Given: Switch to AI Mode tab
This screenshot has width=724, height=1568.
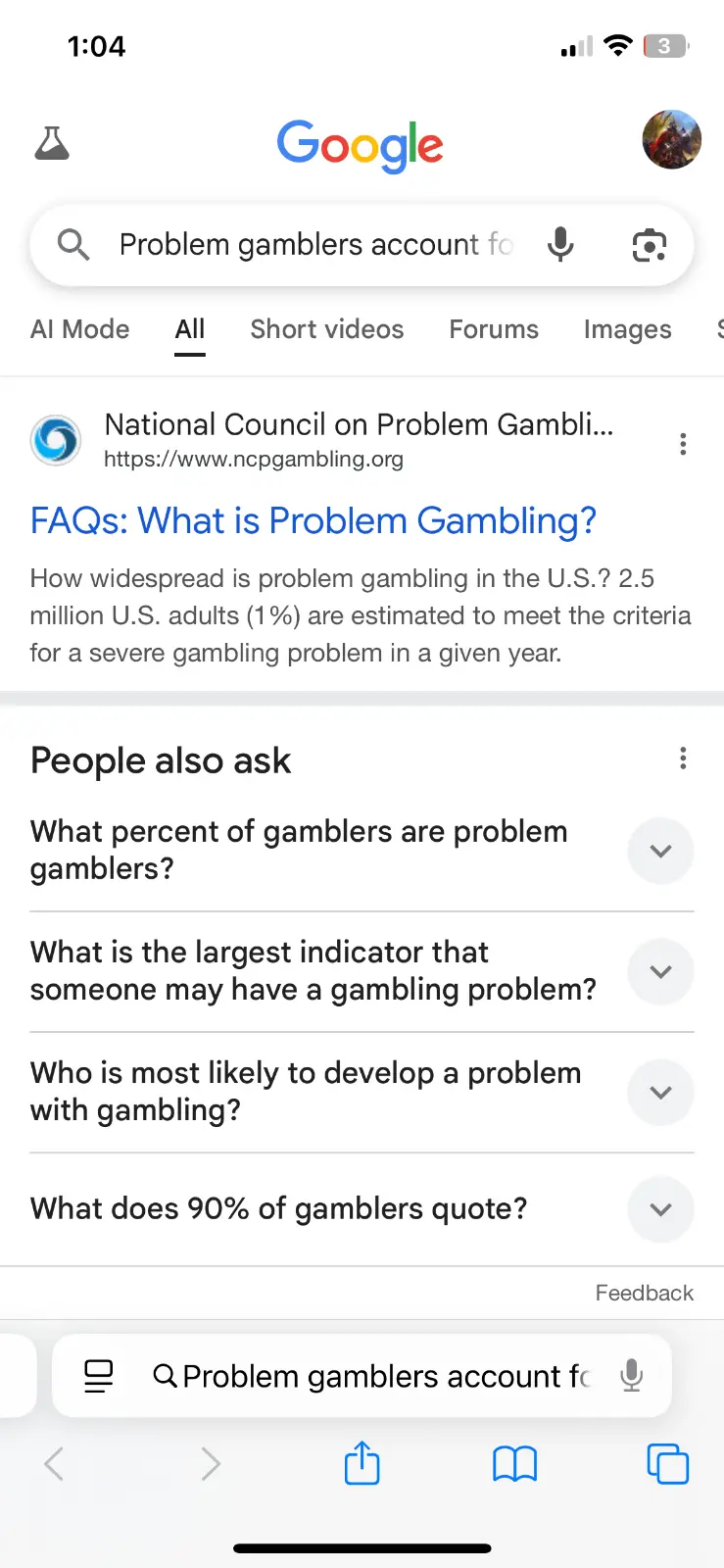Looking at the screenshot, I should point(80,329).
